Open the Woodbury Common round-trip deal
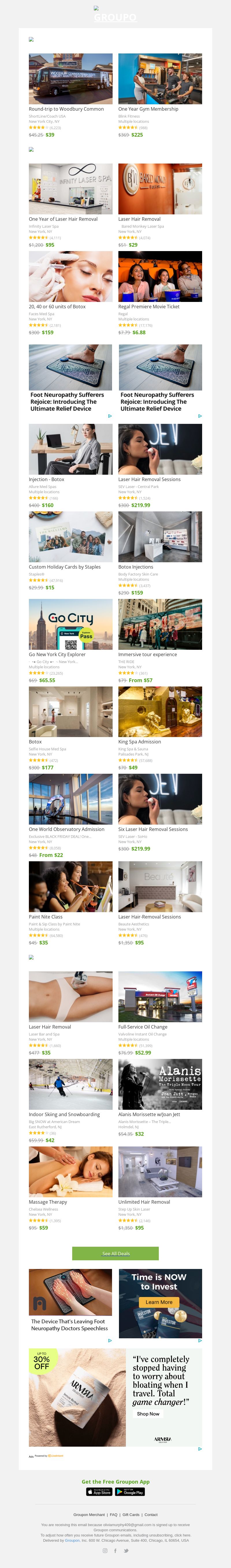This screenshot has width=231, height=1568. click(x=70, y=79)
